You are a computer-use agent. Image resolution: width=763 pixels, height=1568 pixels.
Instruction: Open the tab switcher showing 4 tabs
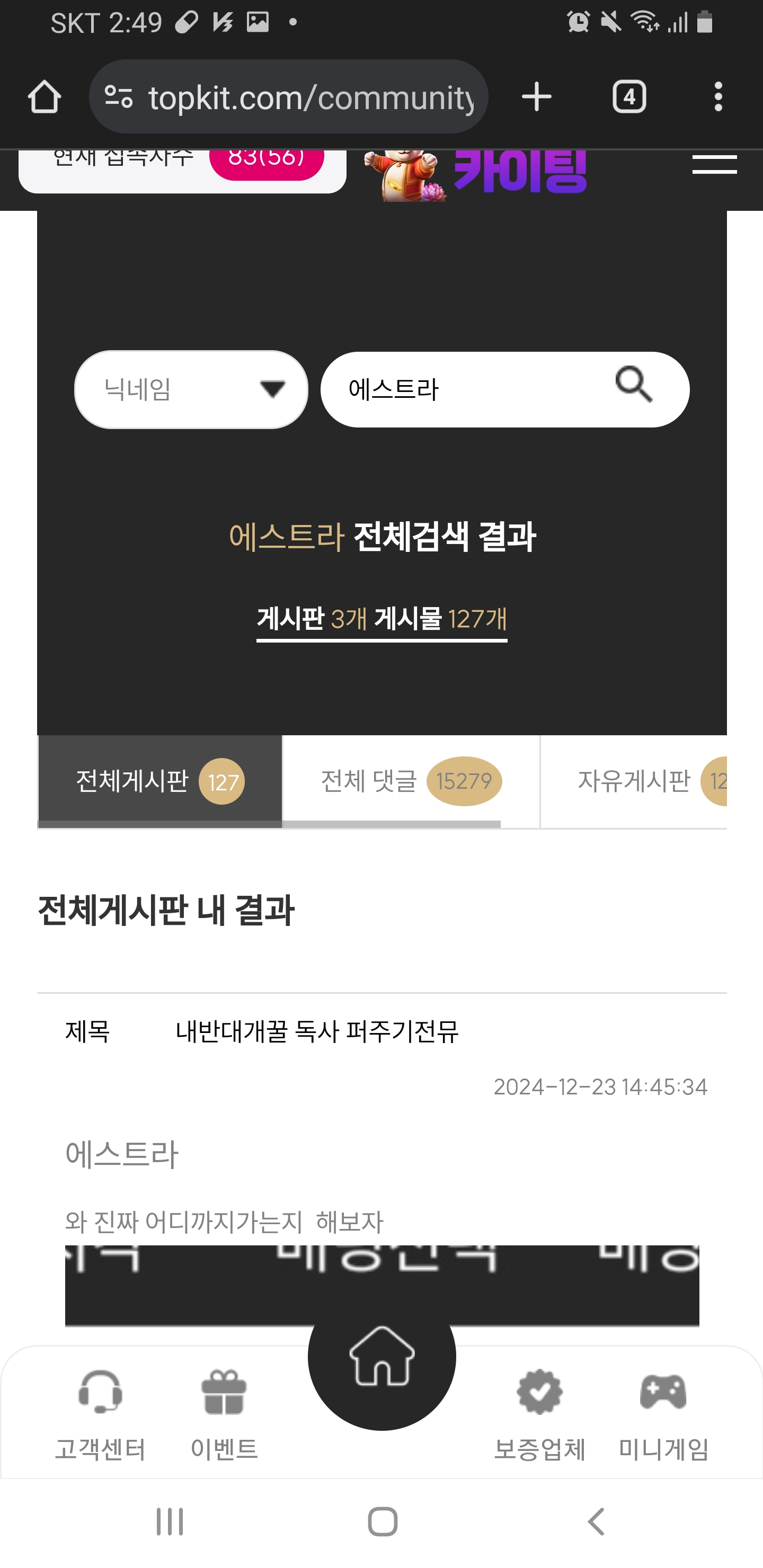(629, 97)
